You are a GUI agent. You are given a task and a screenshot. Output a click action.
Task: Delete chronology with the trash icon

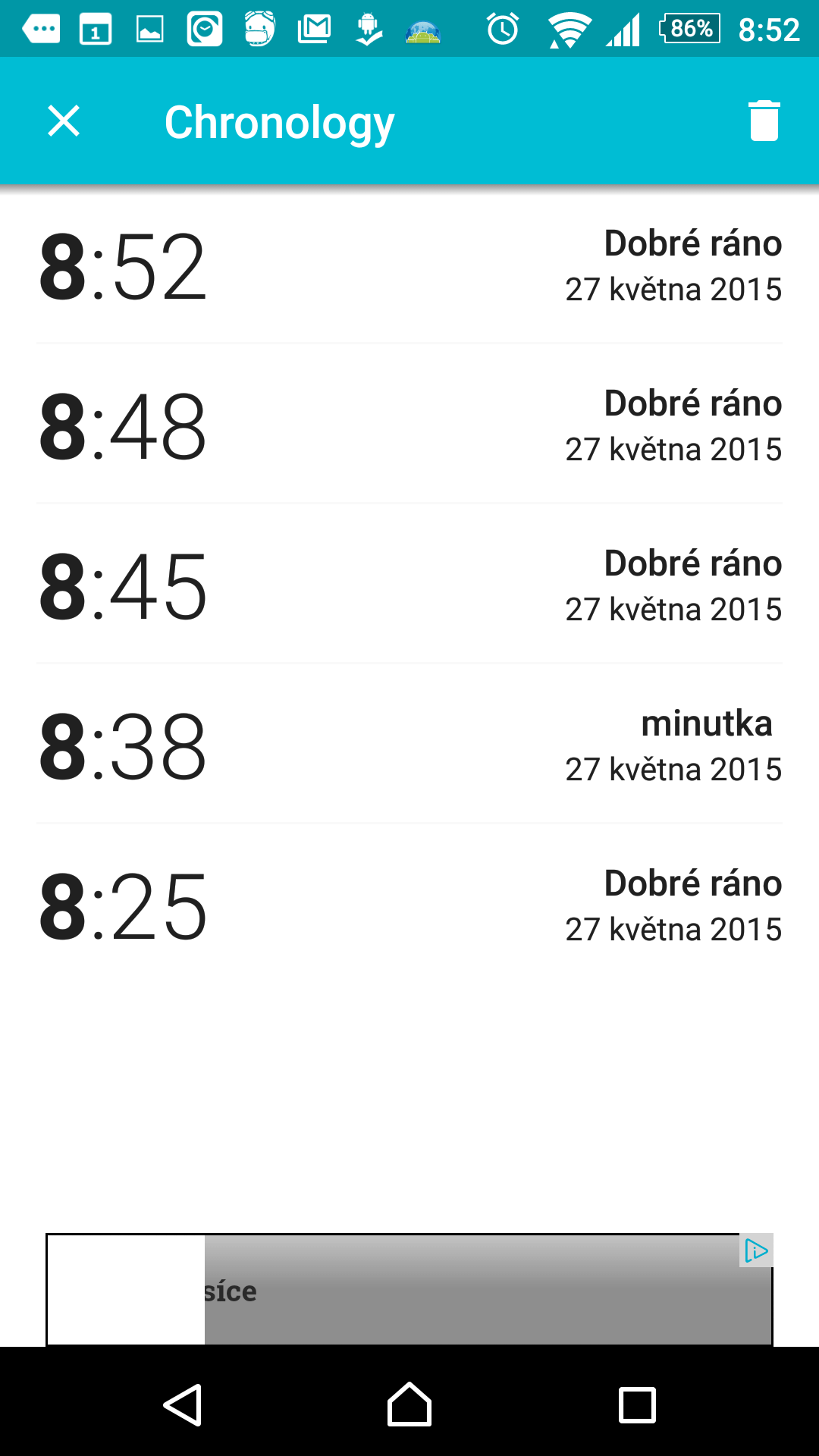[764, 121]
